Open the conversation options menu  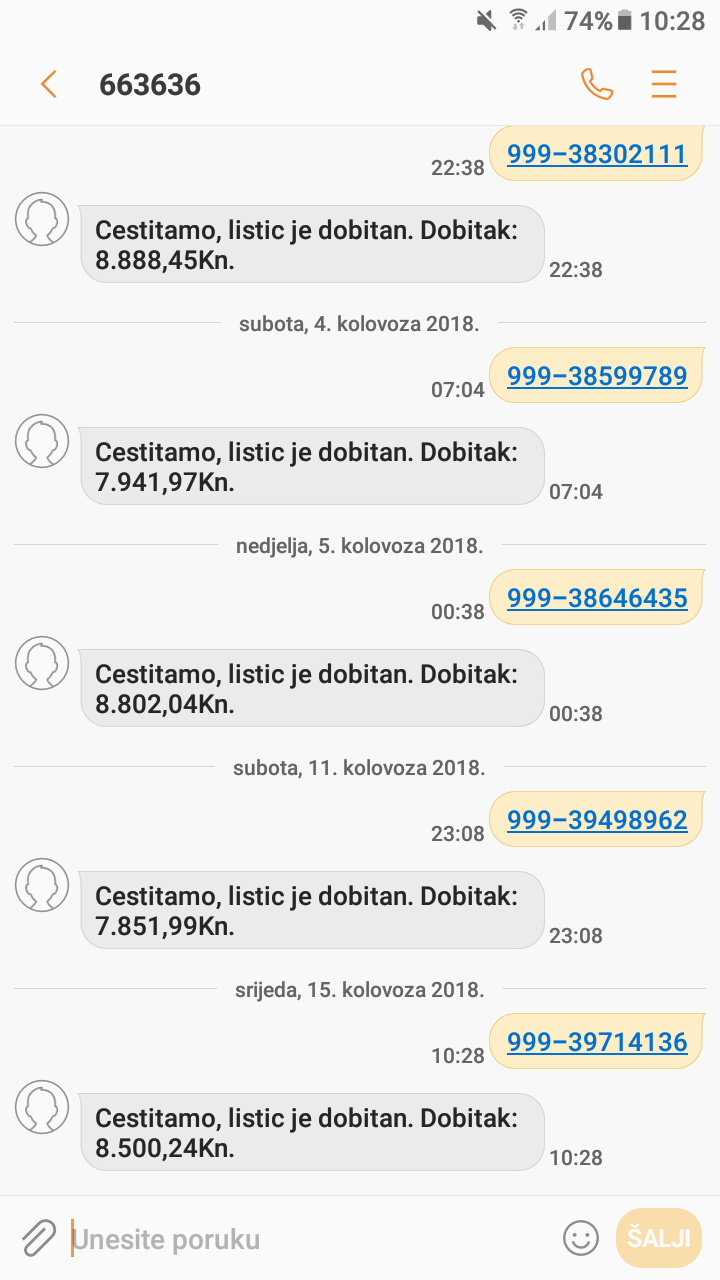664,85
